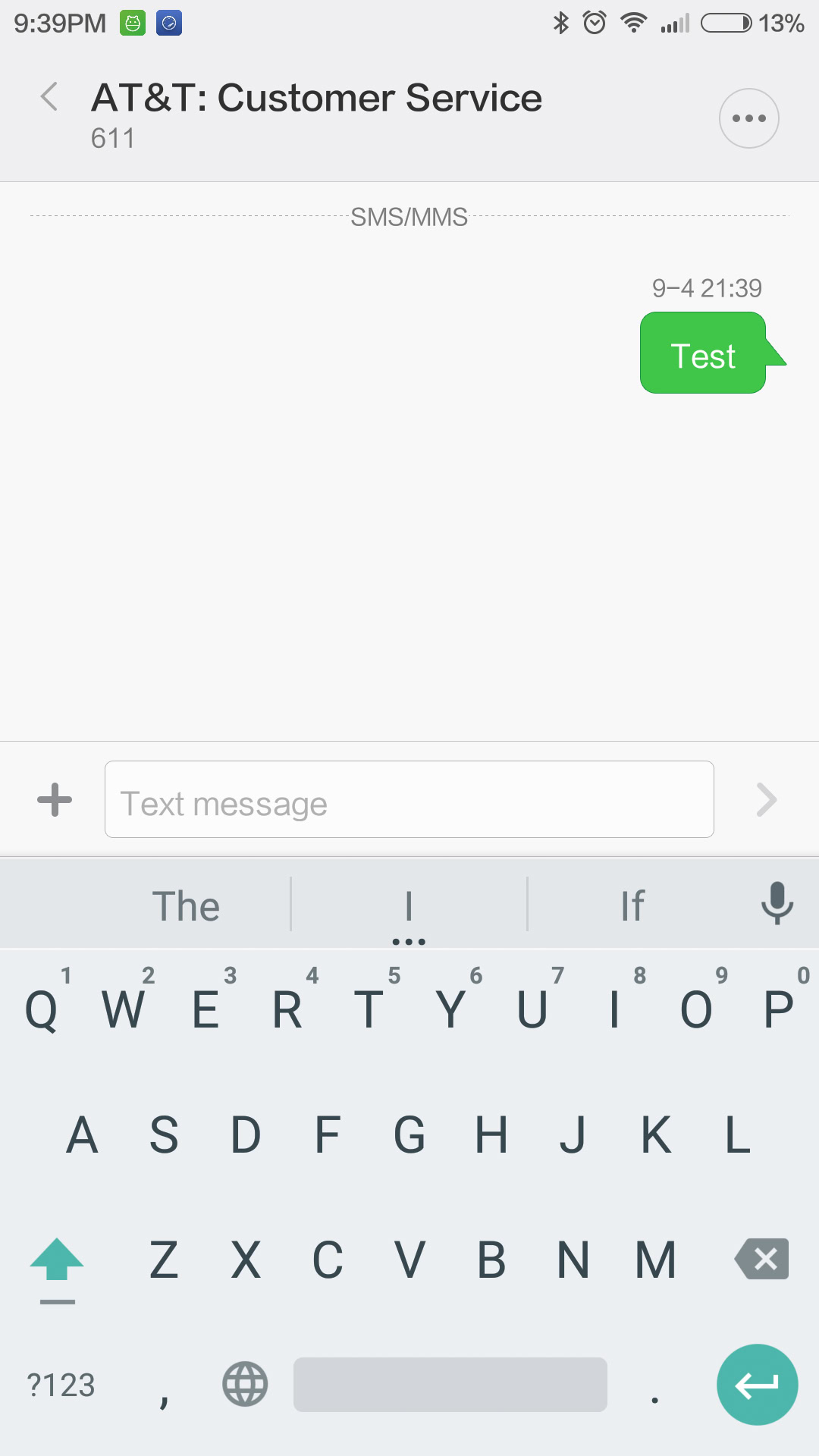The image size is (819, 1456).
Task: Open the three-dot options menu
Action: point(748,118)
